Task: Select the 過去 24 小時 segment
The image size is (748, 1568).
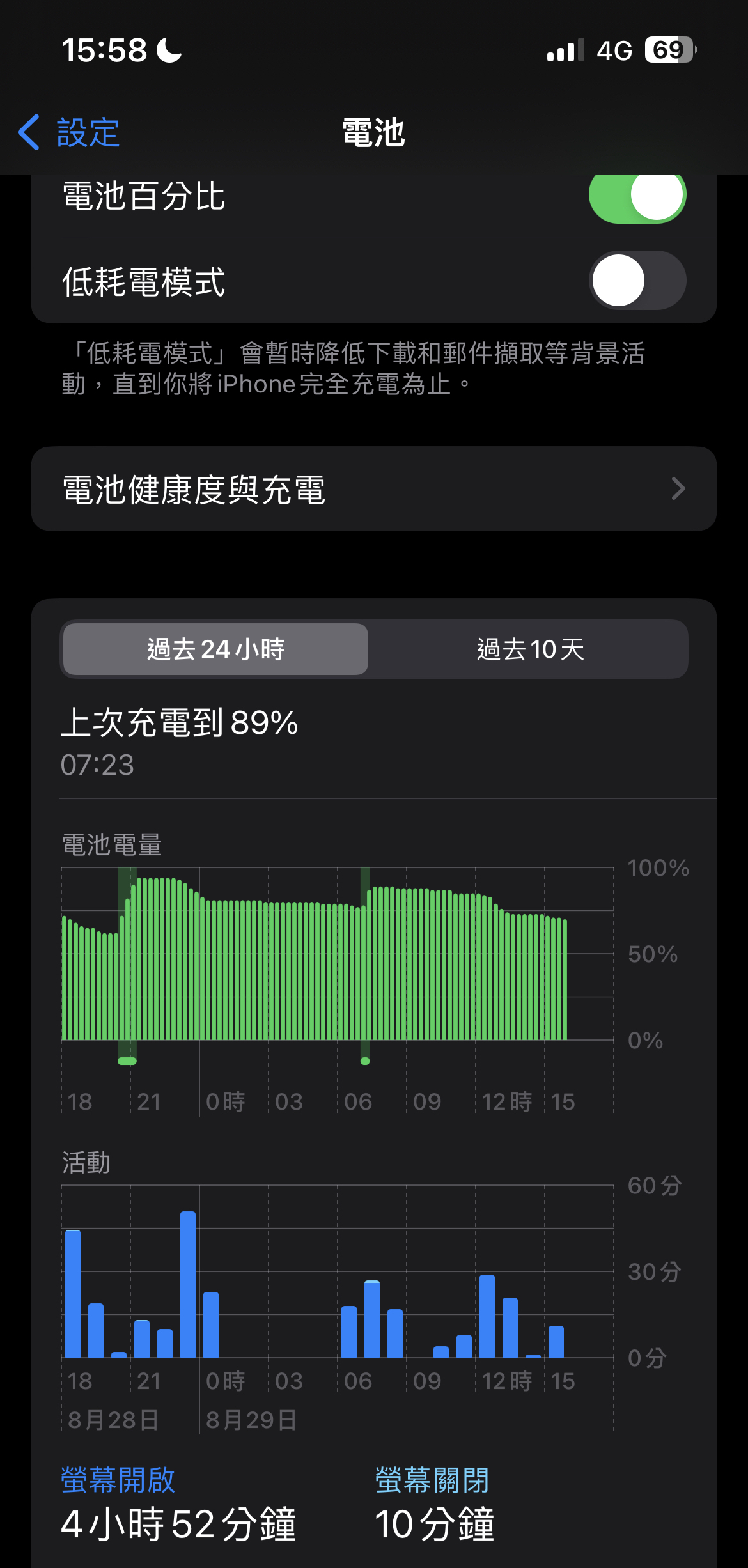Action: (x=216, y=649)
